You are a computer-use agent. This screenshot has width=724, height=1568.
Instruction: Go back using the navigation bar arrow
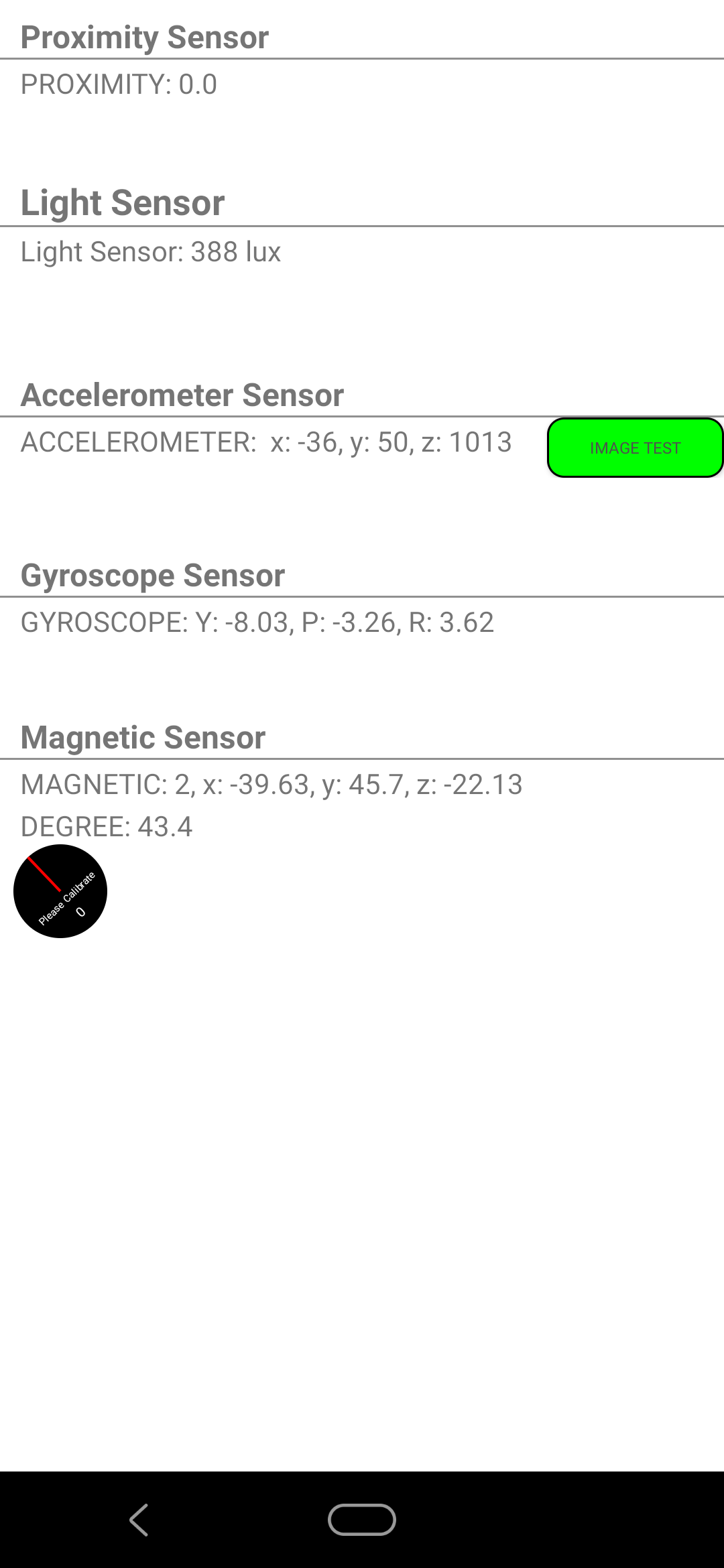(x=139, y=1519)
